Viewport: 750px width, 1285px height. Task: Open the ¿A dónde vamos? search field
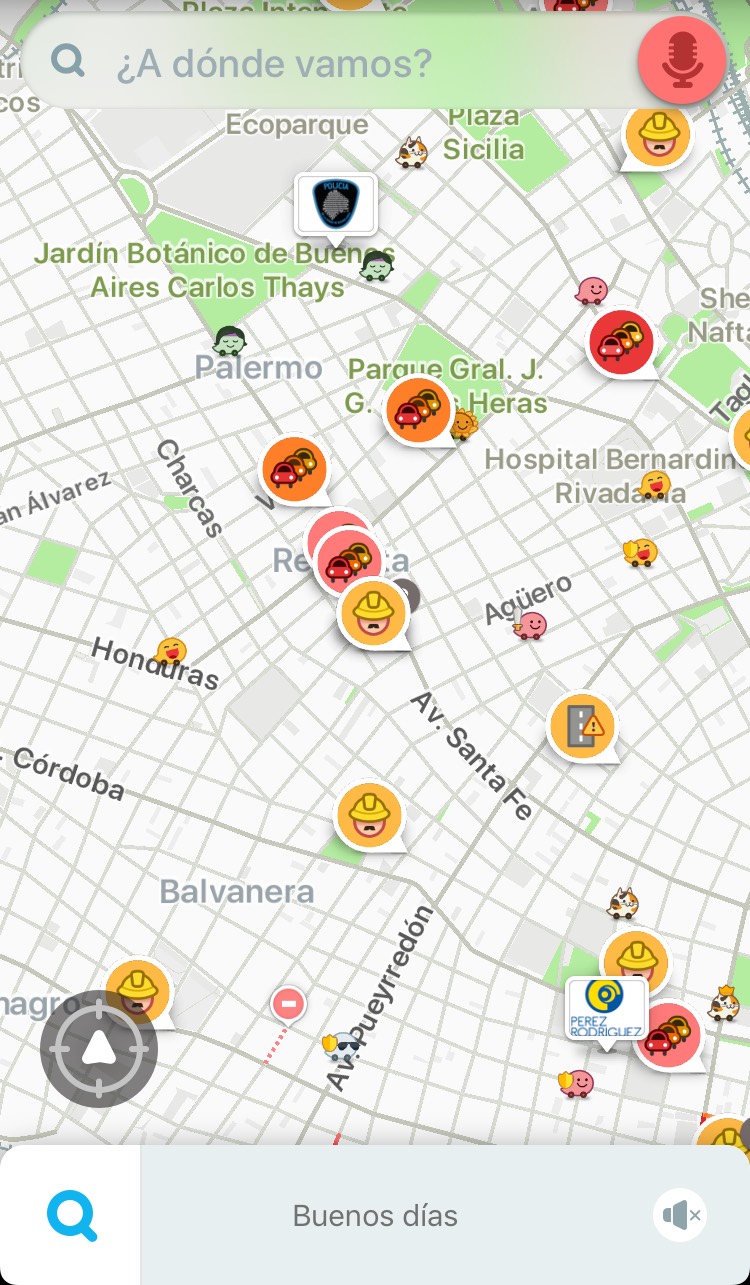[x=330, y=63]
